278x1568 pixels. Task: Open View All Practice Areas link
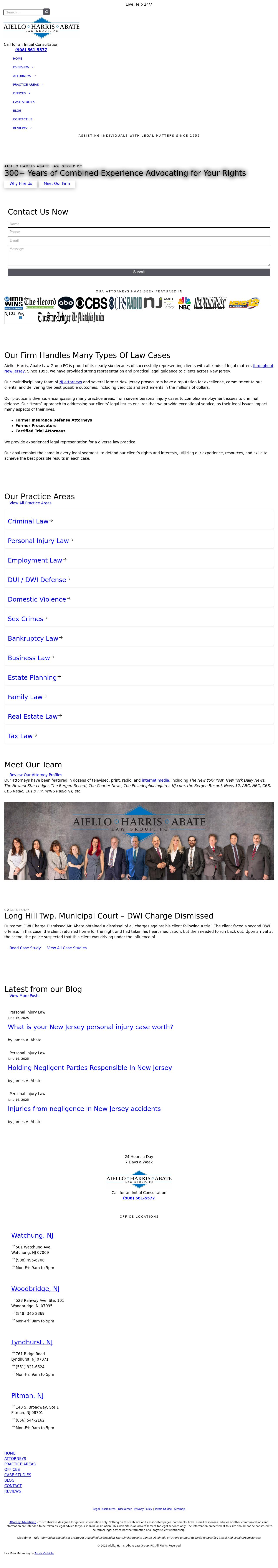tap(30, 503)
